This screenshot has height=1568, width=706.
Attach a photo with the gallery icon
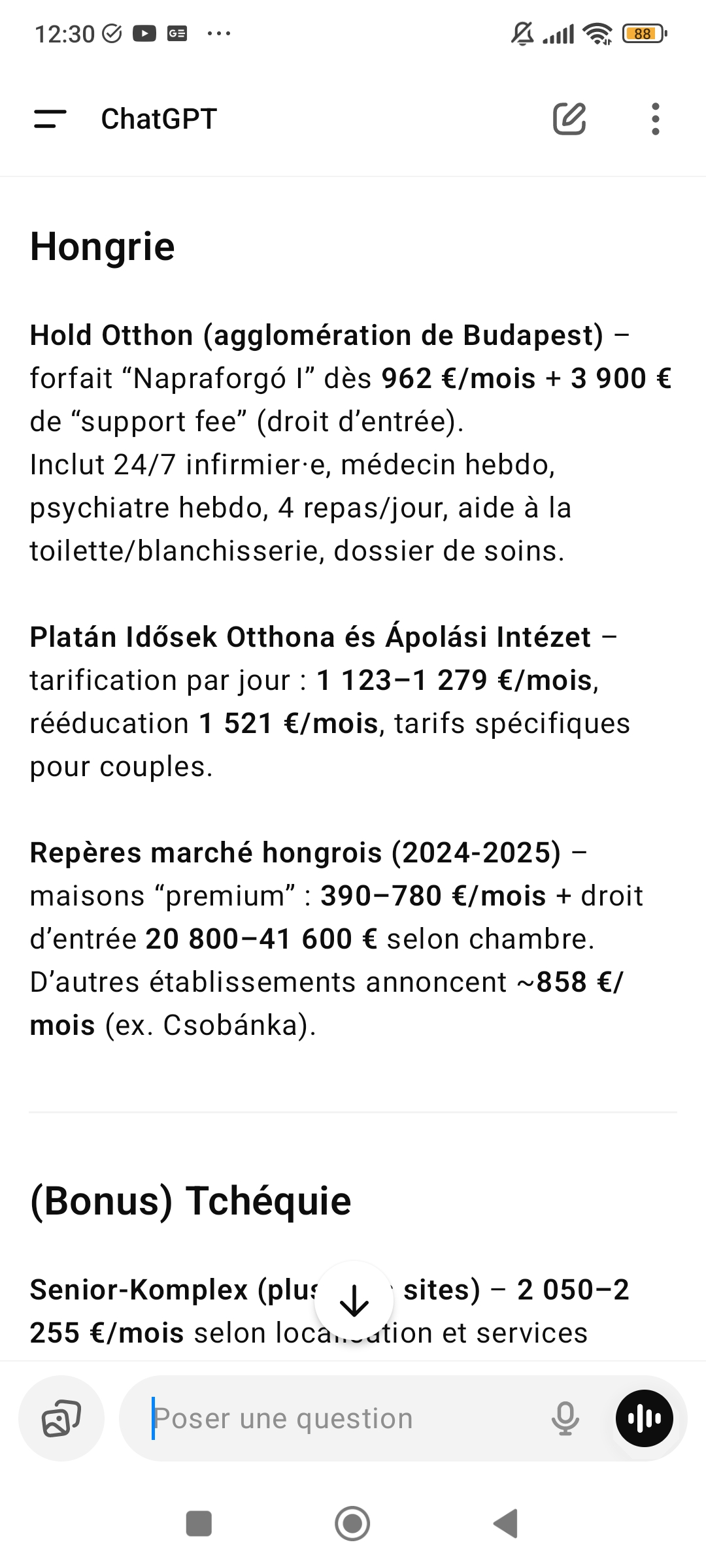61,1418
